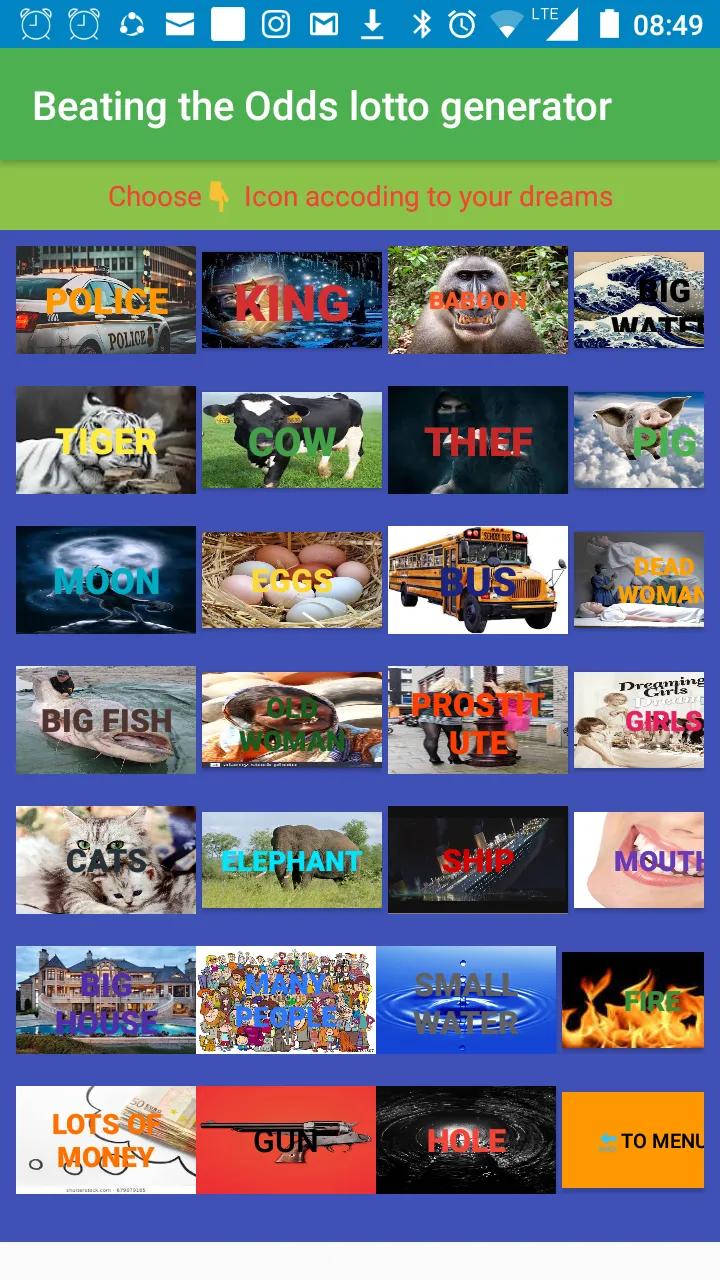Go back using TO MENU button
Screen dimensions: 720x1280
[634, 1140]
